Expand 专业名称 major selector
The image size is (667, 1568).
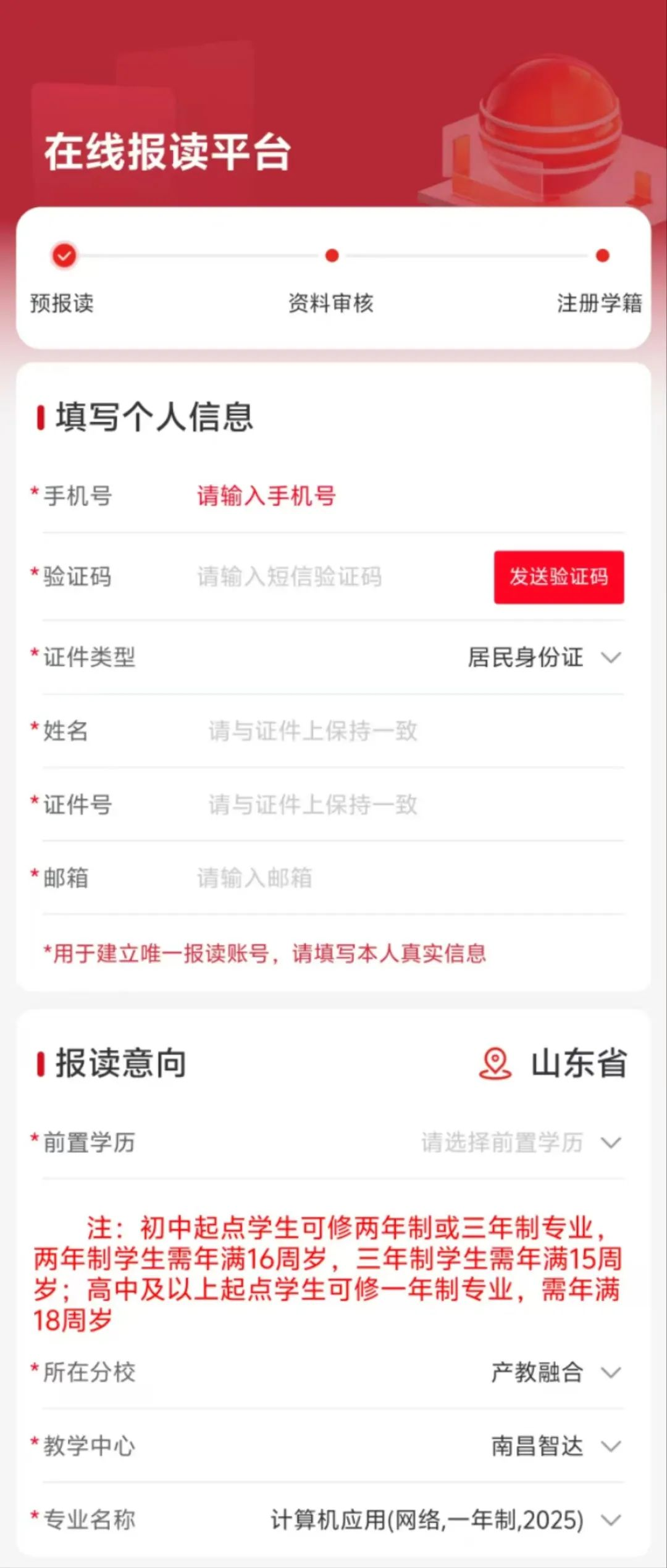[445, 1520]
